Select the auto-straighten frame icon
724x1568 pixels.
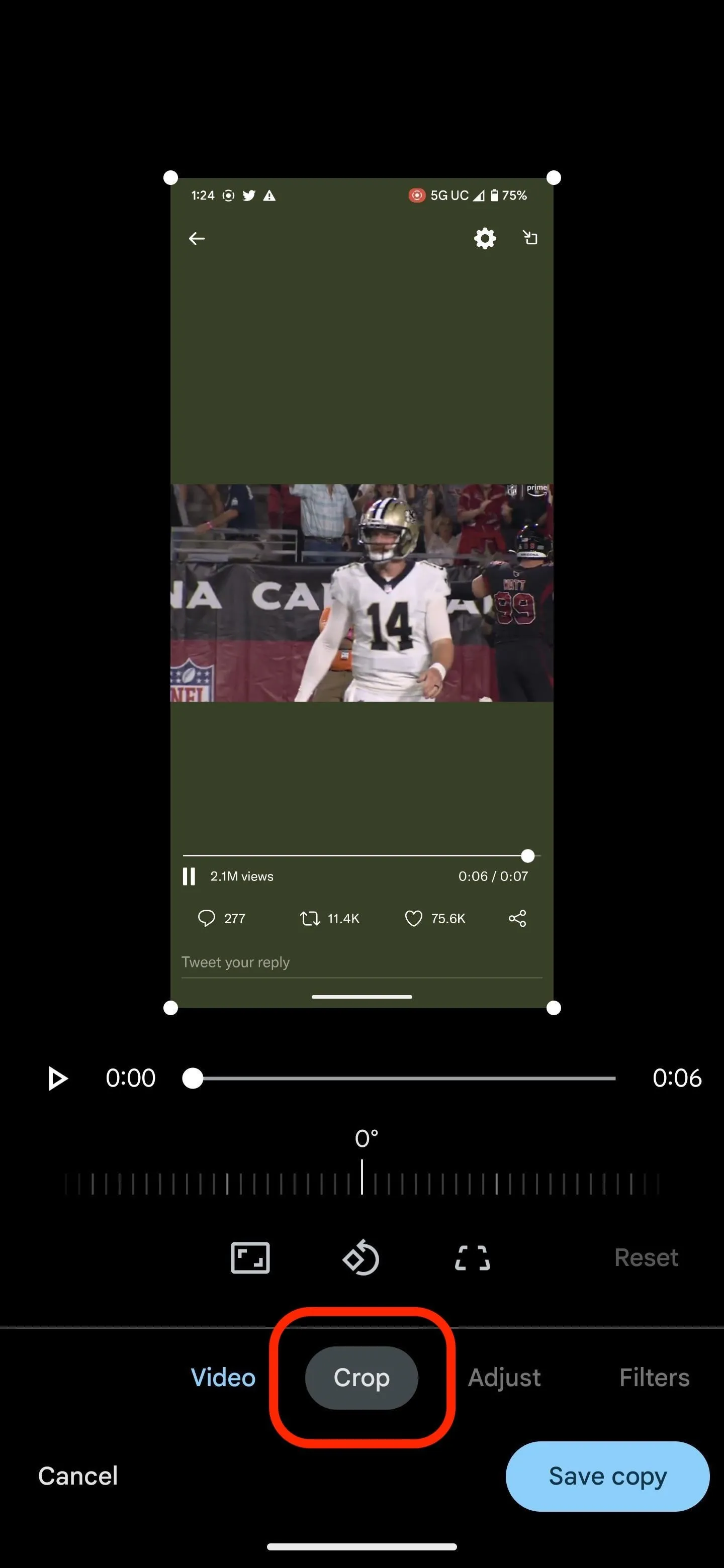(473, 1257)
